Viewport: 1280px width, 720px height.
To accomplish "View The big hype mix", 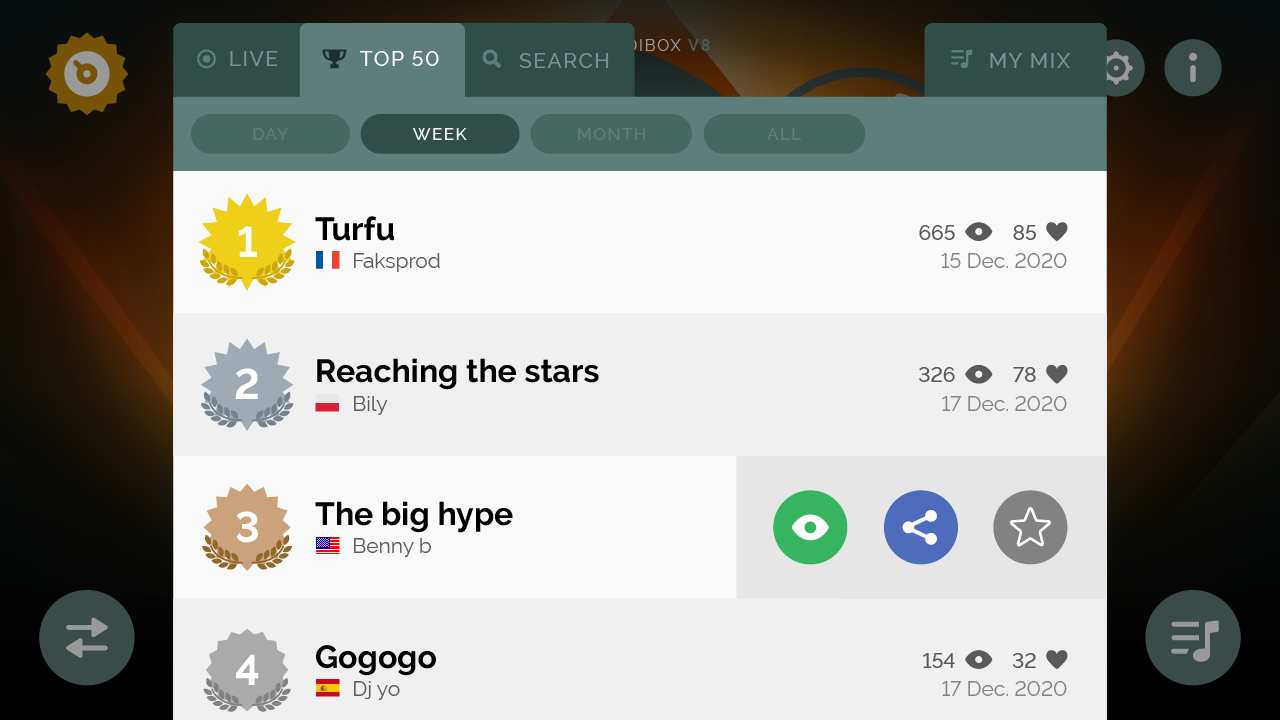I will pyautogui.click(x=810, y=527).
